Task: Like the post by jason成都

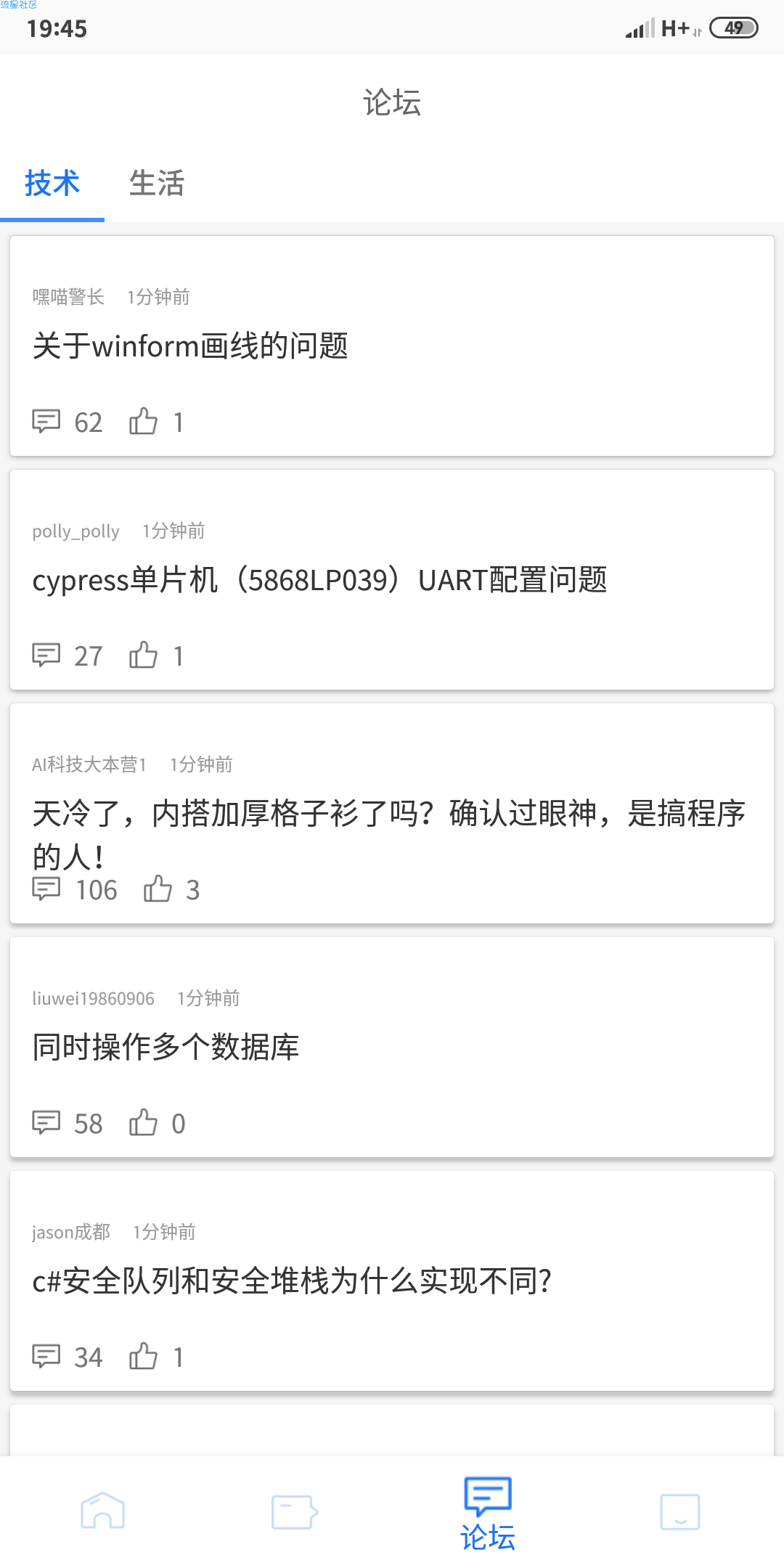Action: coord(143,1357)
